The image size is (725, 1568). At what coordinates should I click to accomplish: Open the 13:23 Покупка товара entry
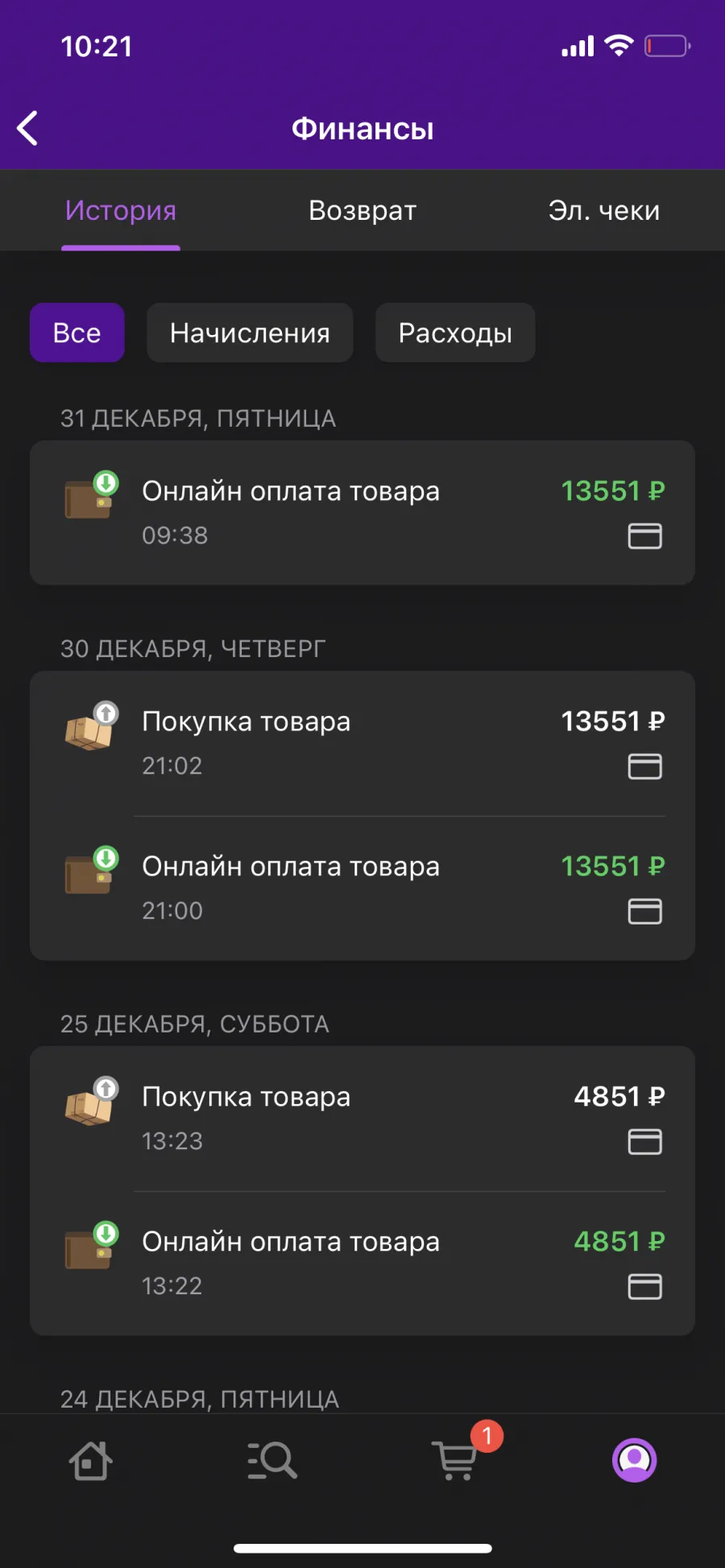pos(362,1119)
